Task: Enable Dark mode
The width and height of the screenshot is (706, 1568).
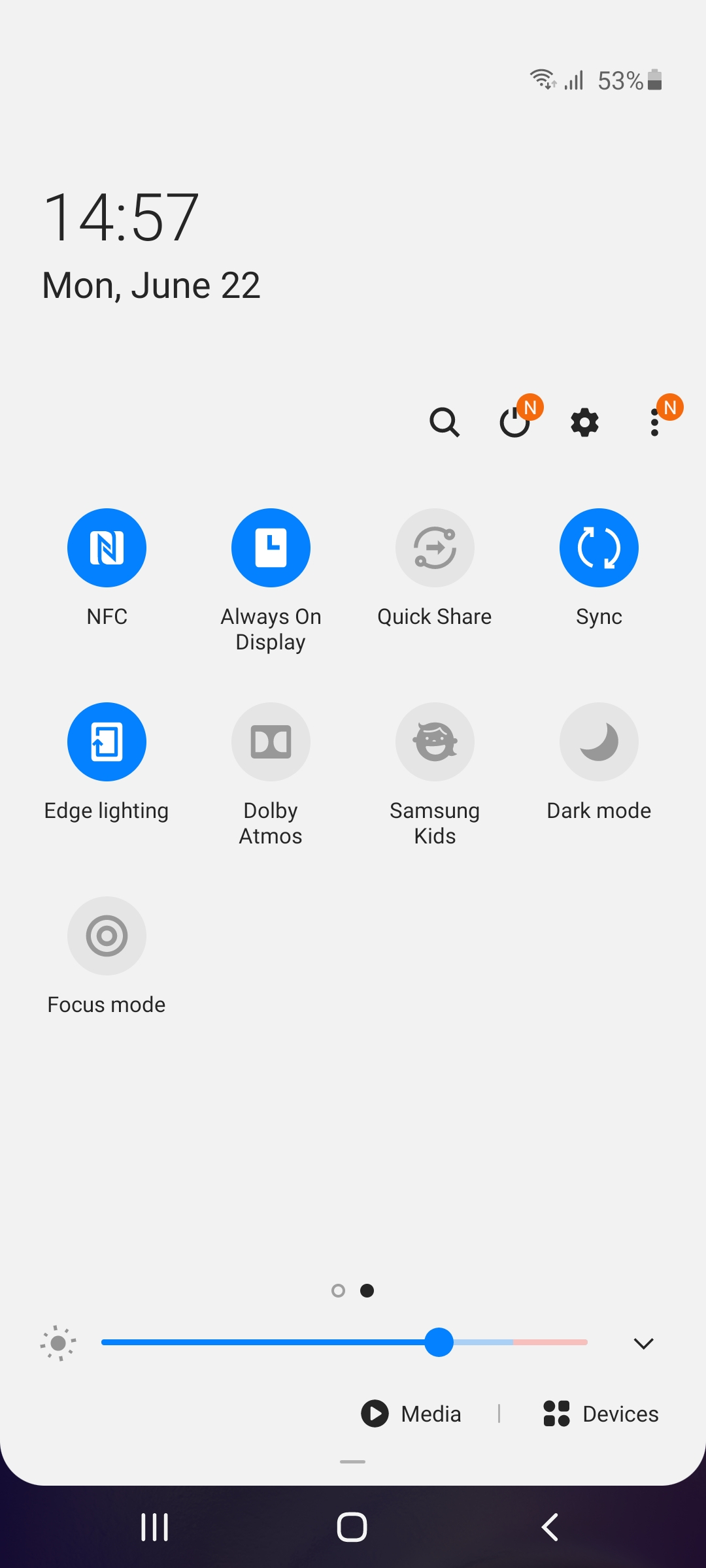Action: click(x=599, y=742)
